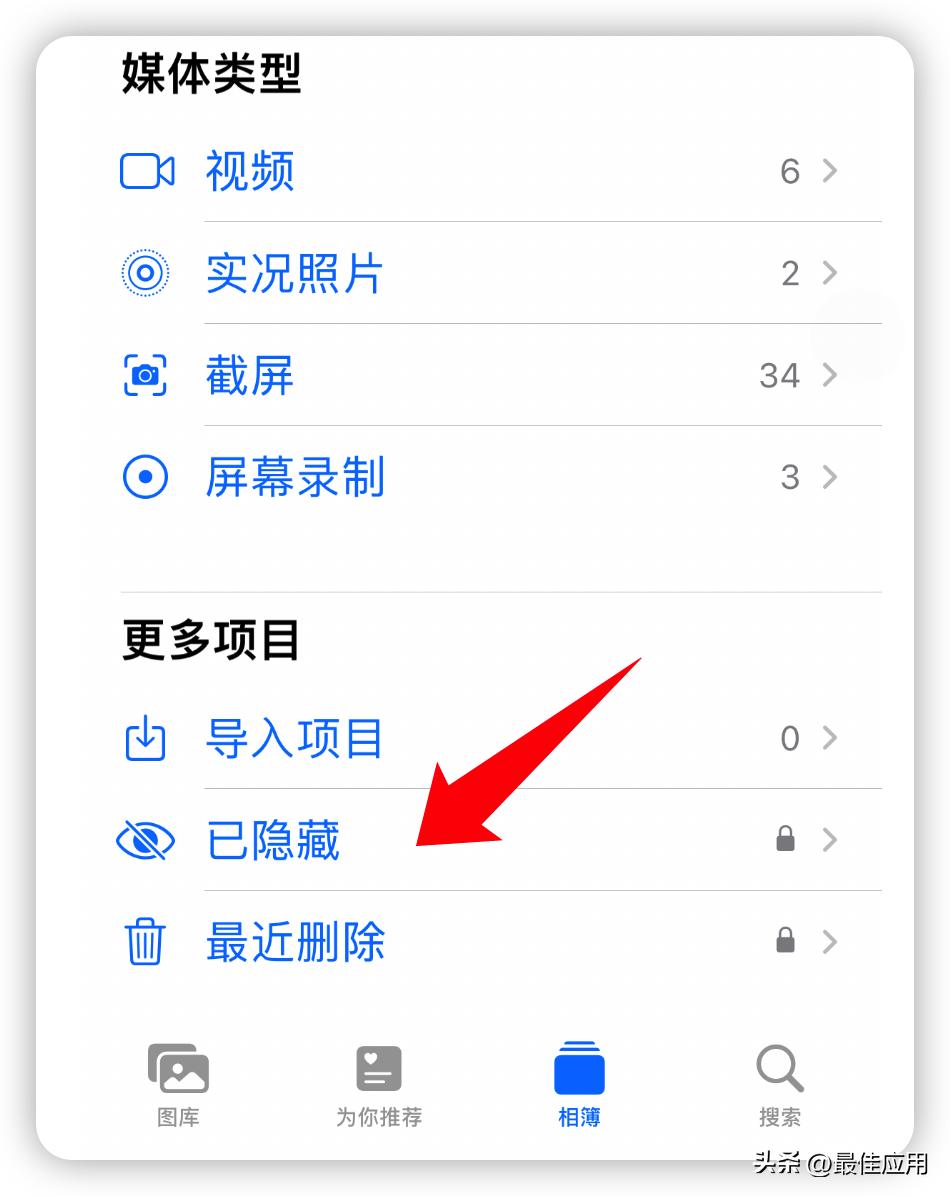Select the blue 相簿 tab icon

point(578,1068)
